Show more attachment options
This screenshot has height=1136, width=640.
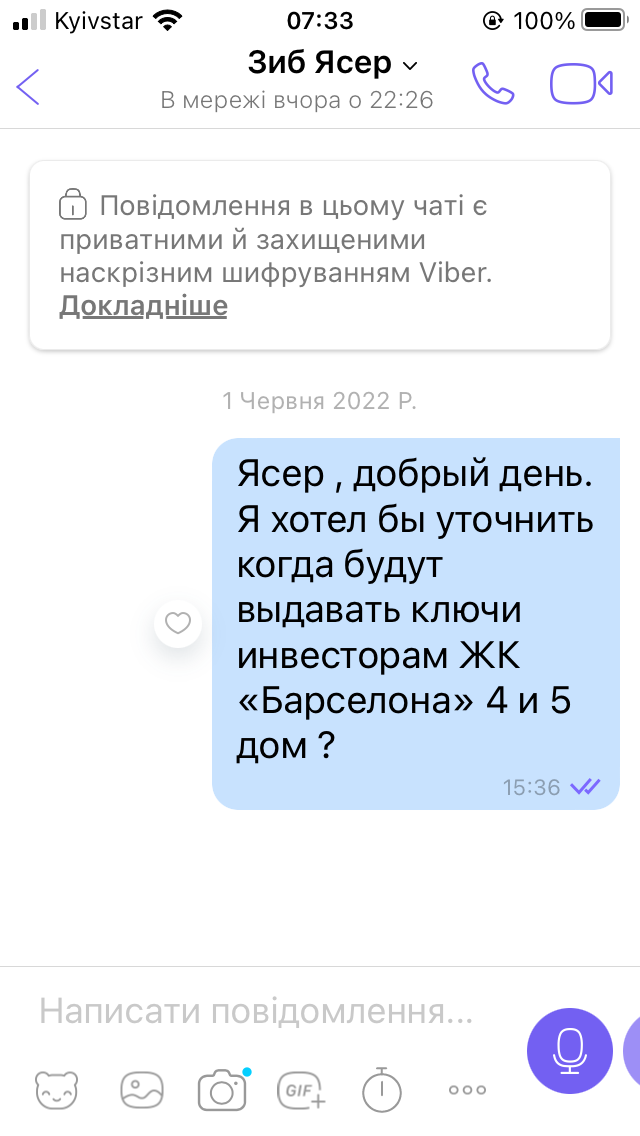pos(466,1089)
